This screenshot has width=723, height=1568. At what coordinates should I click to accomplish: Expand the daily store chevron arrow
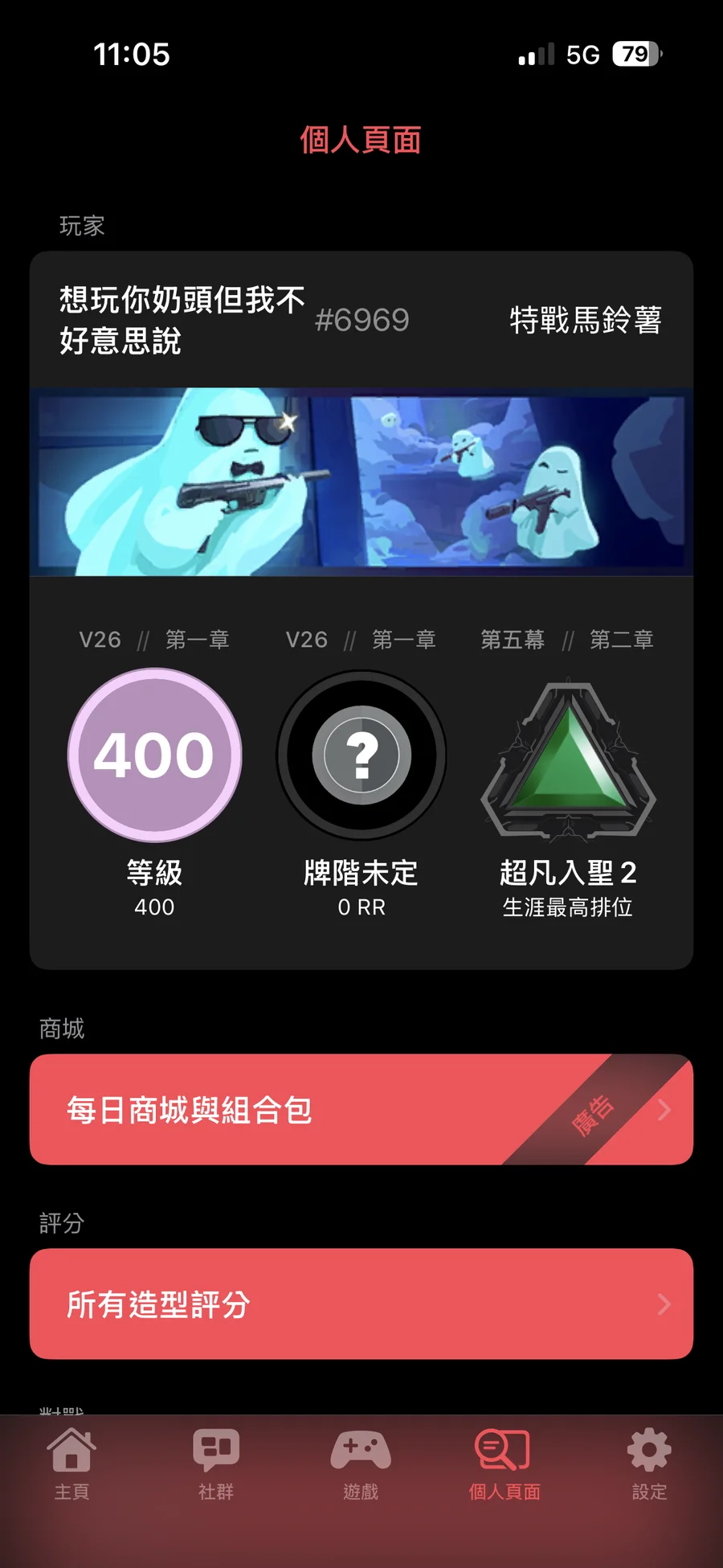click(664, 1110)
